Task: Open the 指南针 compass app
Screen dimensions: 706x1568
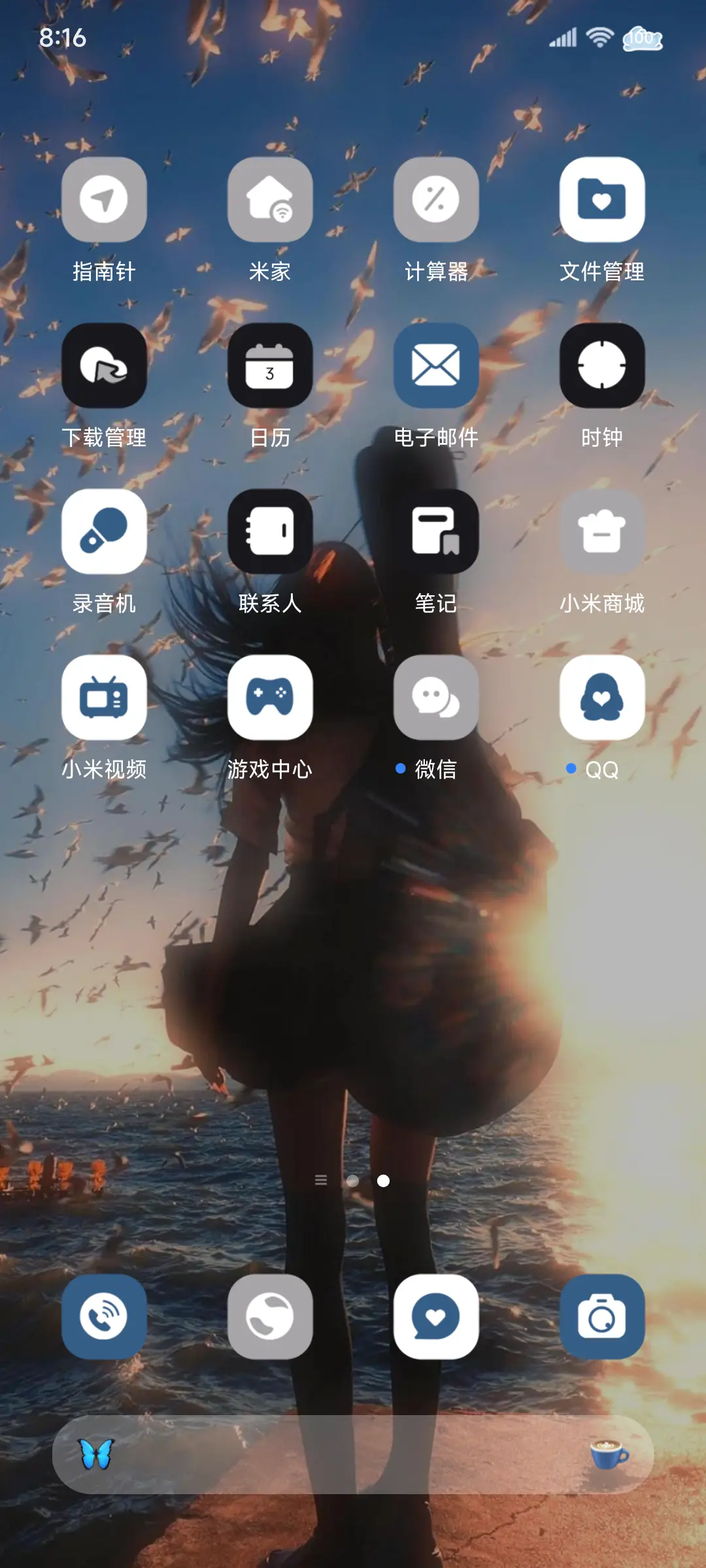Action: pos(105,200)
